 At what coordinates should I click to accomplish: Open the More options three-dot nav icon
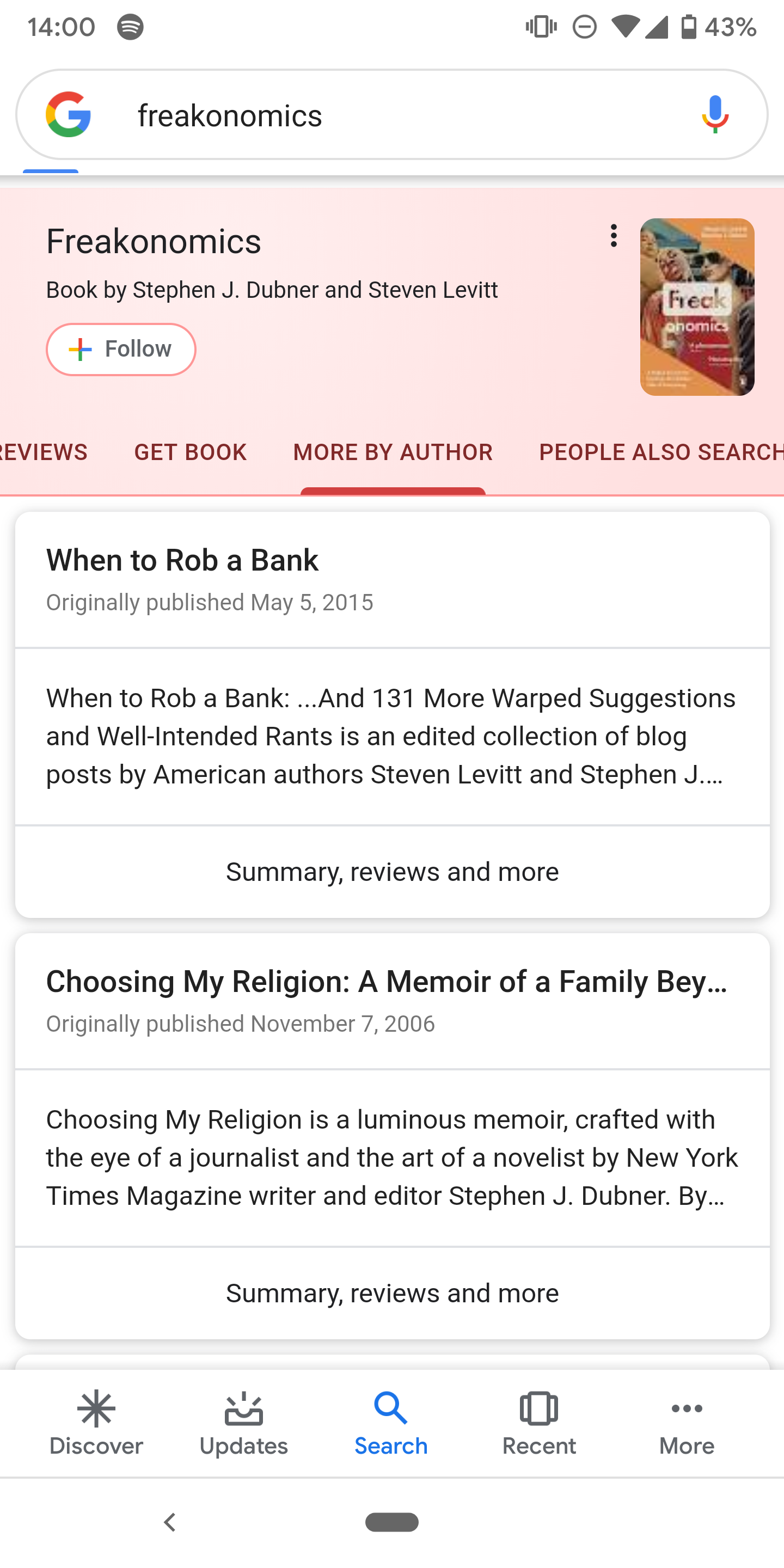[x=686, y=1408]
